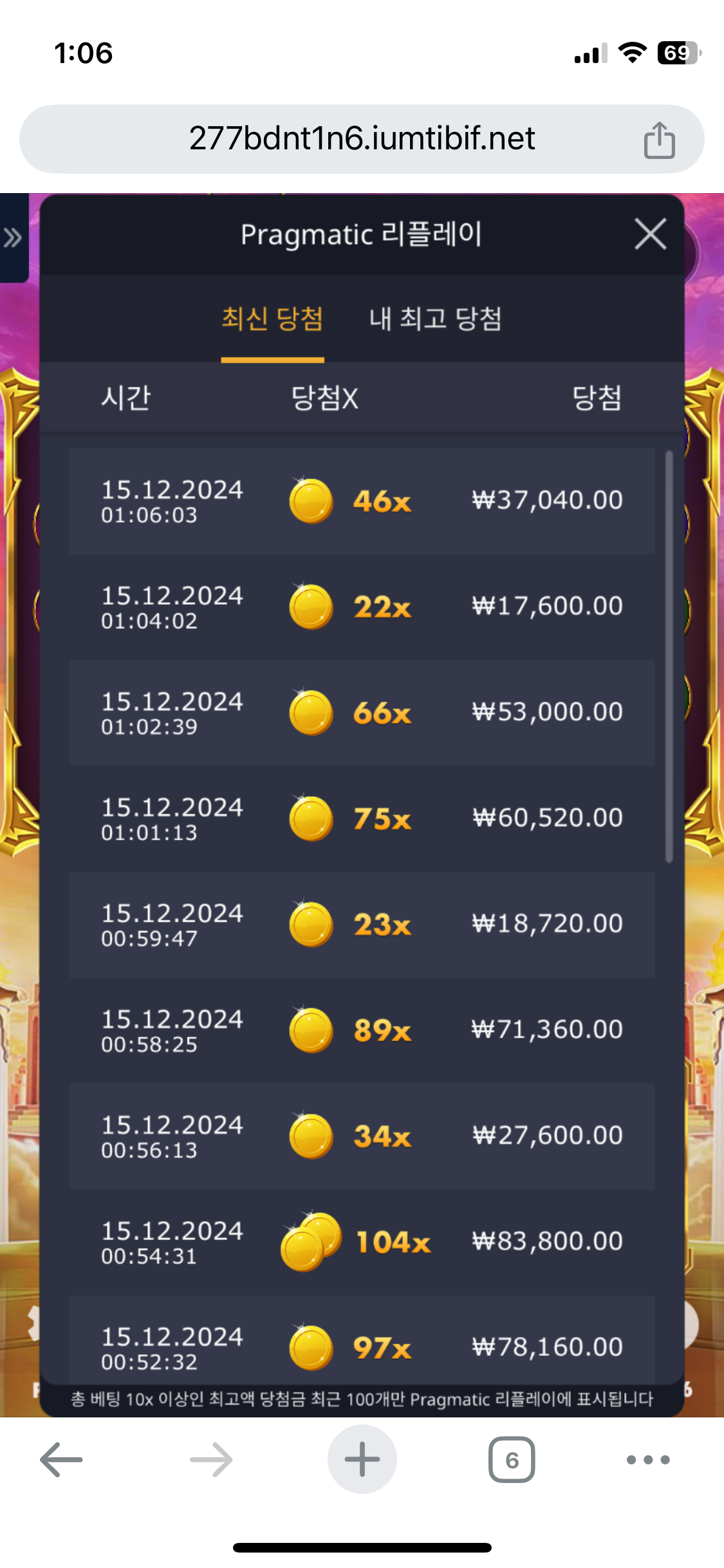
Task: Open the 75x win replay row
Action: 362,819
